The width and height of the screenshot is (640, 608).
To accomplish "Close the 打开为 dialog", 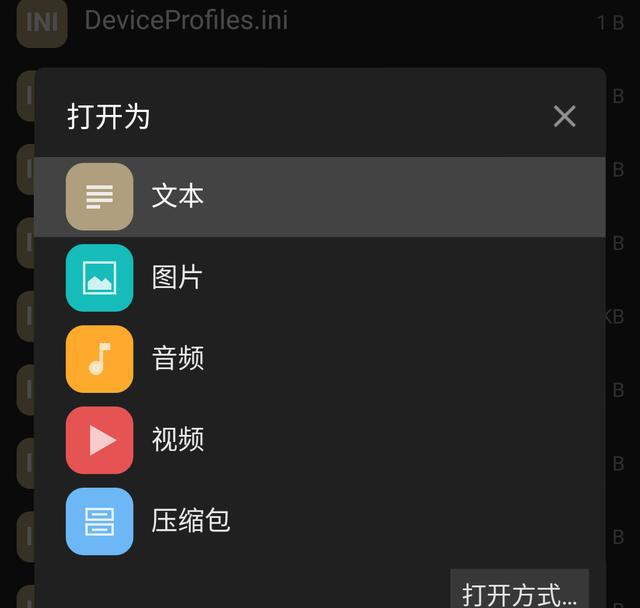I will (564, 116).
